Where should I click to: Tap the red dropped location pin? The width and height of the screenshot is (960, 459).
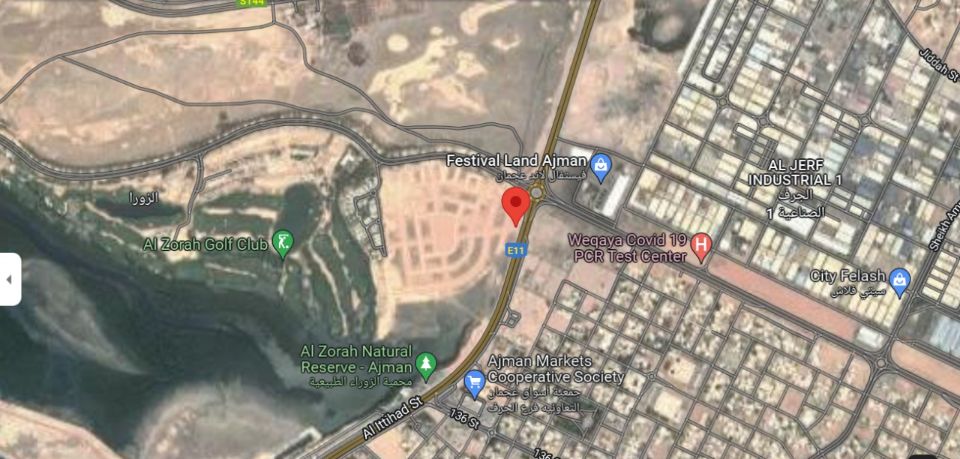pyautogui.click(x=515, y=205)
